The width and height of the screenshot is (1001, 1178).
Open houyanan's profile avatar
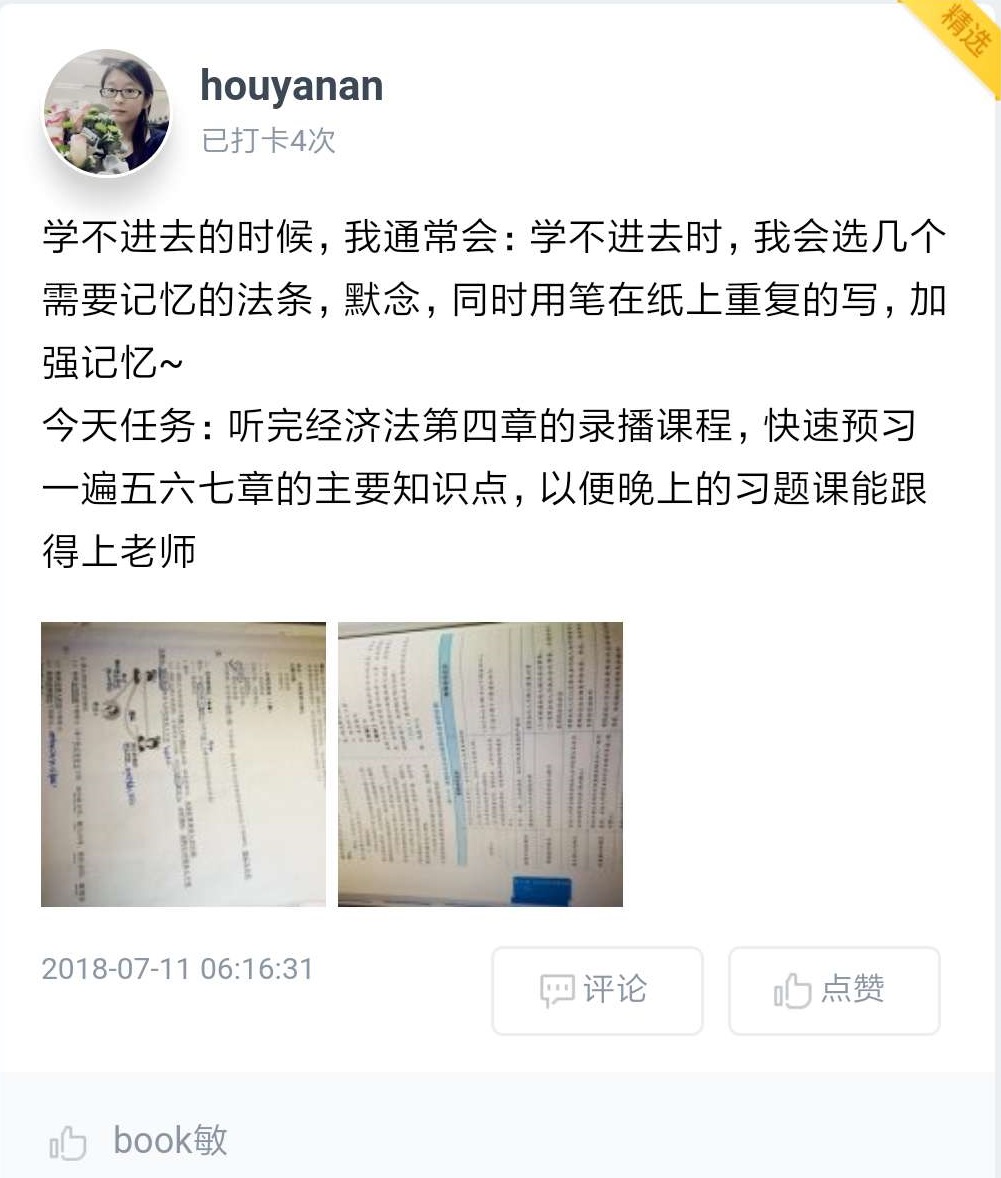106,113
